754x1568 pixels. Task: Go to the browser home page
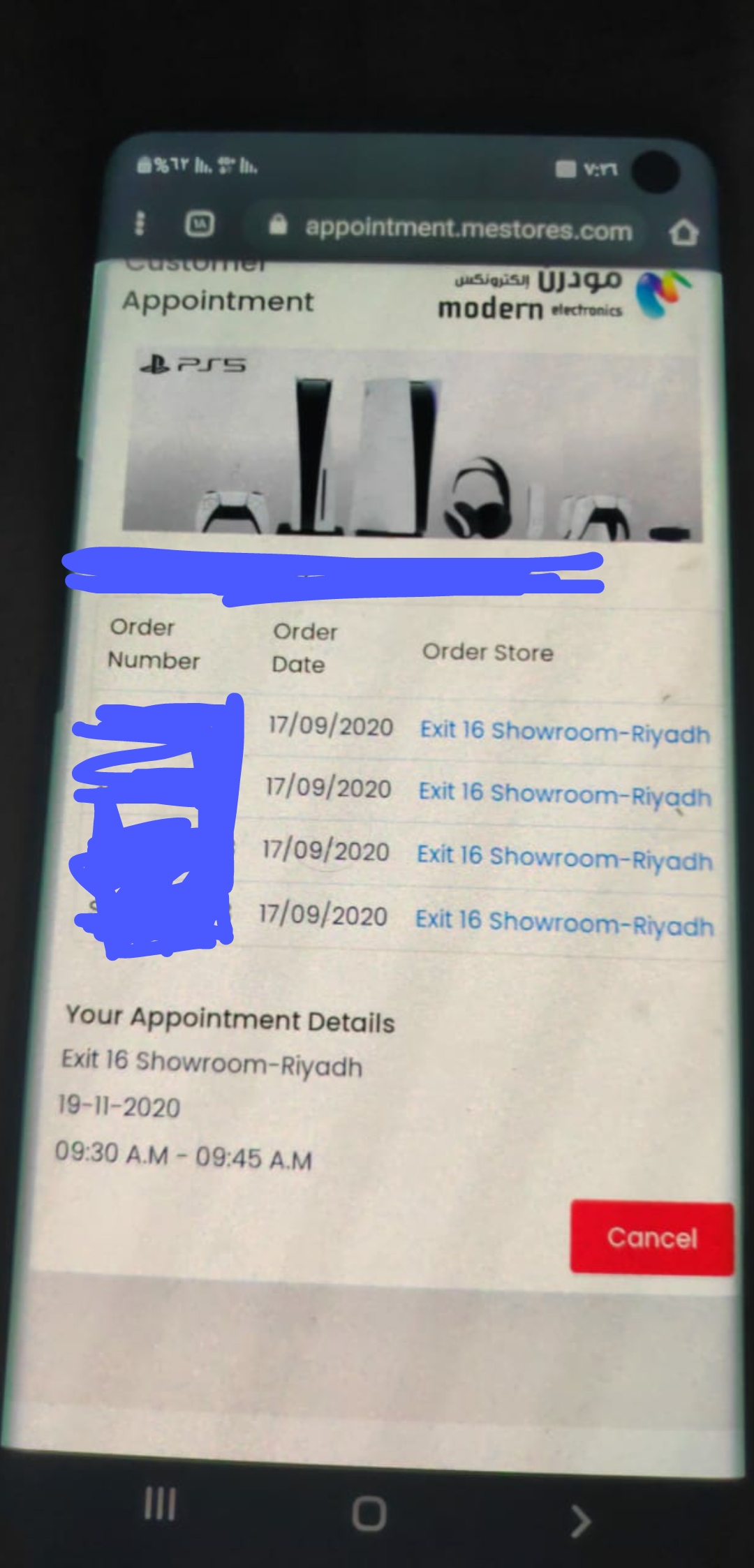(x=683, y=232)
